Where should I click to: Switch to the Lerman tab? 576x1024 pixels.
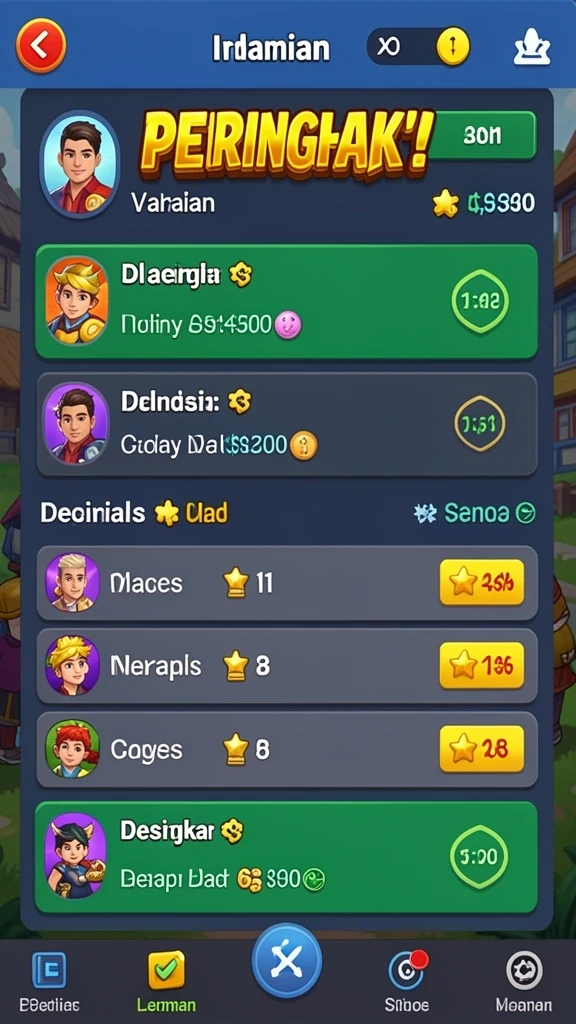tap(167, 982)
